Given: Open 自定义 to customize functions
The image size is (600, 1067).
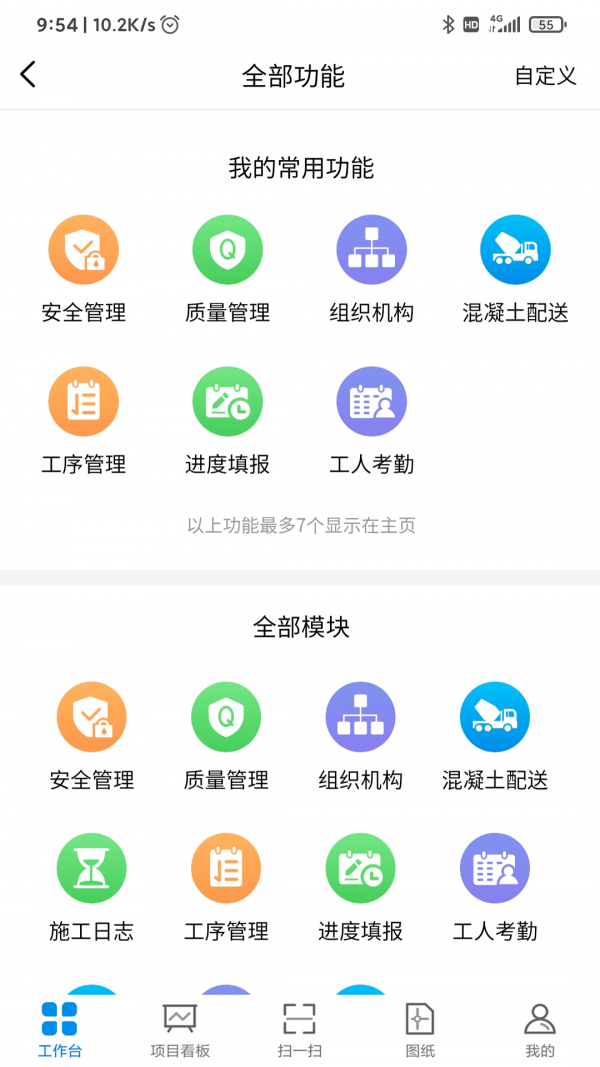Looking at the screenshot, I should 545,76.
